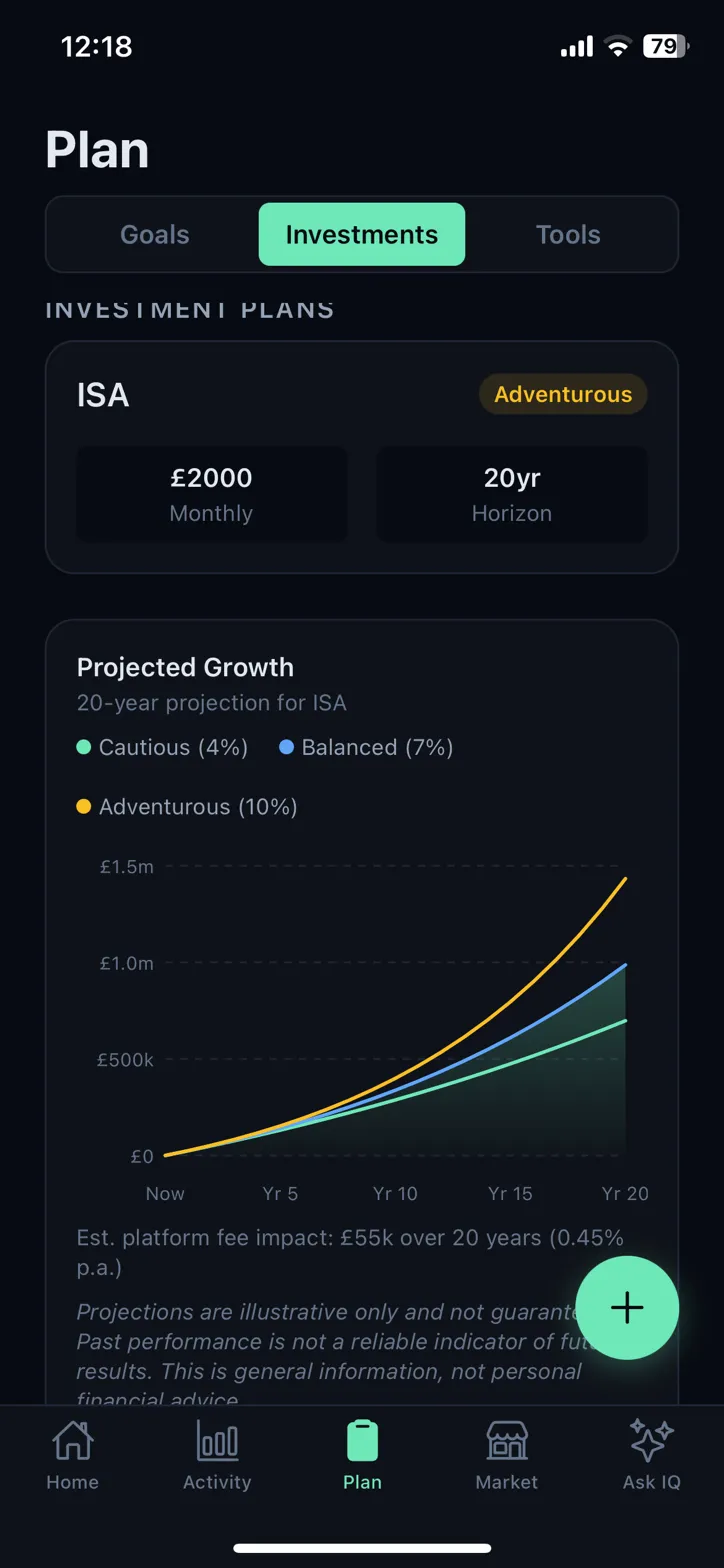The width and height of the screenshot is (724, 1568).
Task: Adjust the 20yr Horizon setting
Action: coord(511,494)
